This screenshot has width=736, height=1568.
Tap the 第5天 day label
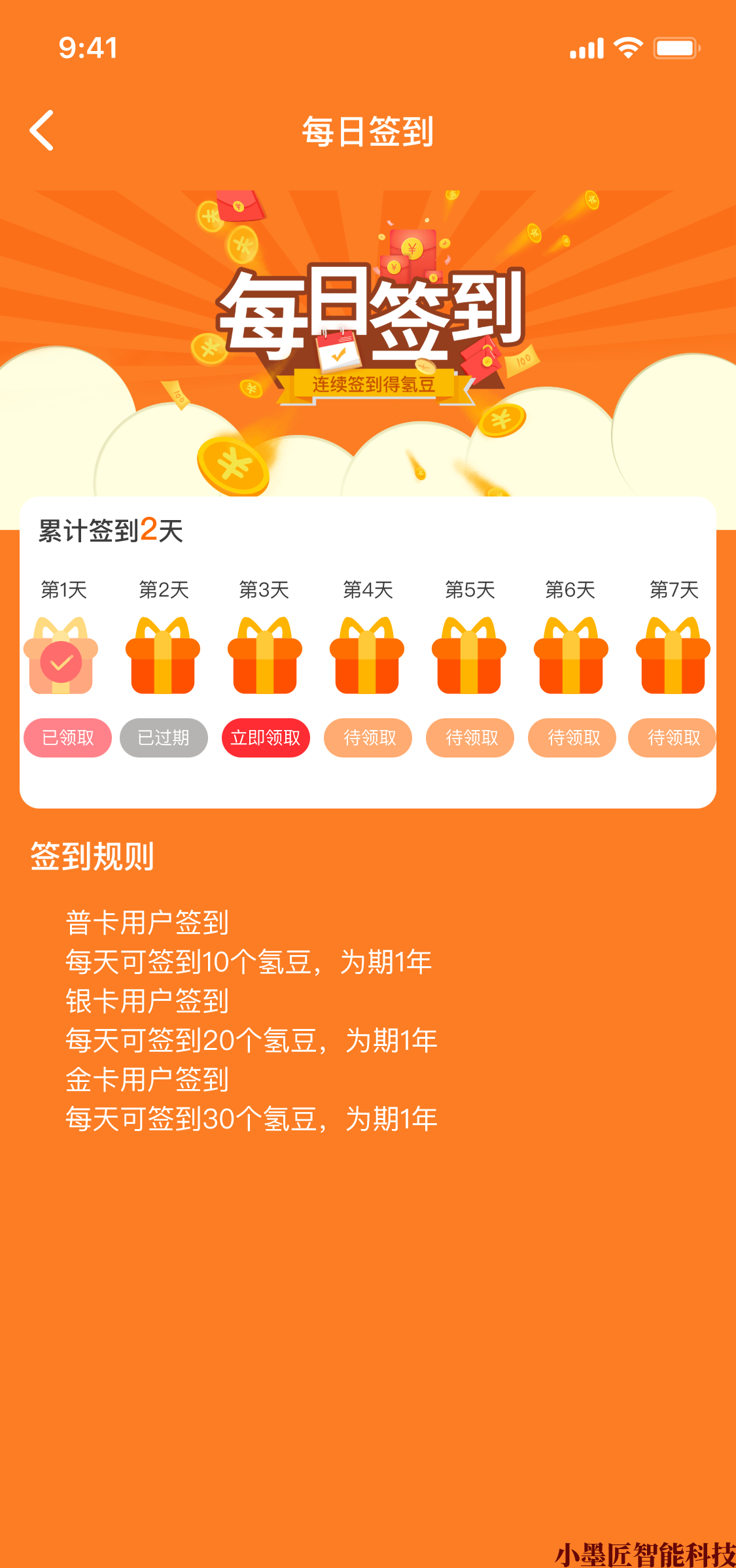(x=469, y=589)
